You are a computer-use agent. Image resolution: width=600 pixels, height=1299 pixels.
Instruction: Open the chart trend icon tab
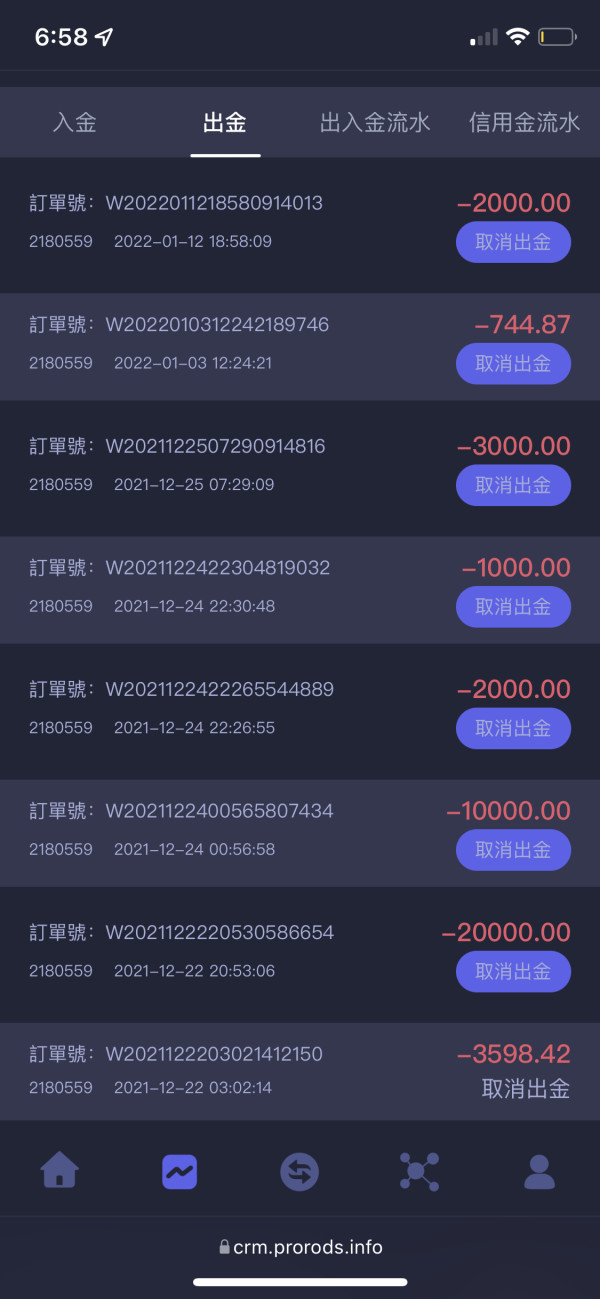[x=180, y=1171]
